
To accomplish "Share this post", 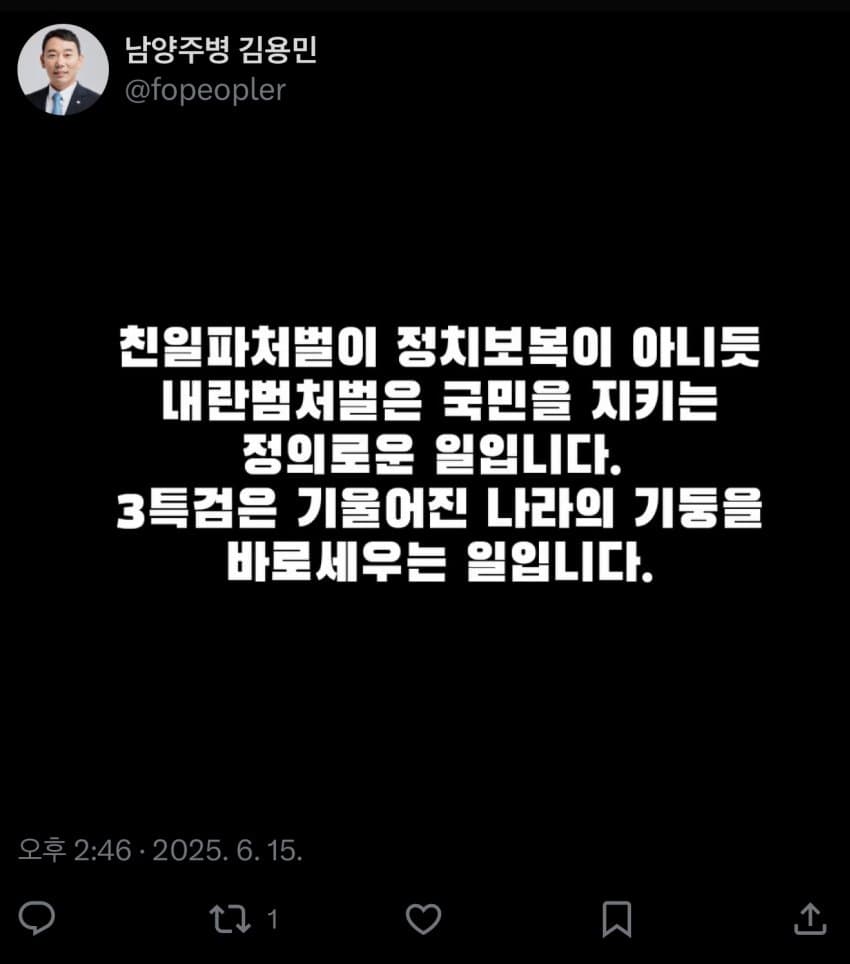I will pos(810,918).
